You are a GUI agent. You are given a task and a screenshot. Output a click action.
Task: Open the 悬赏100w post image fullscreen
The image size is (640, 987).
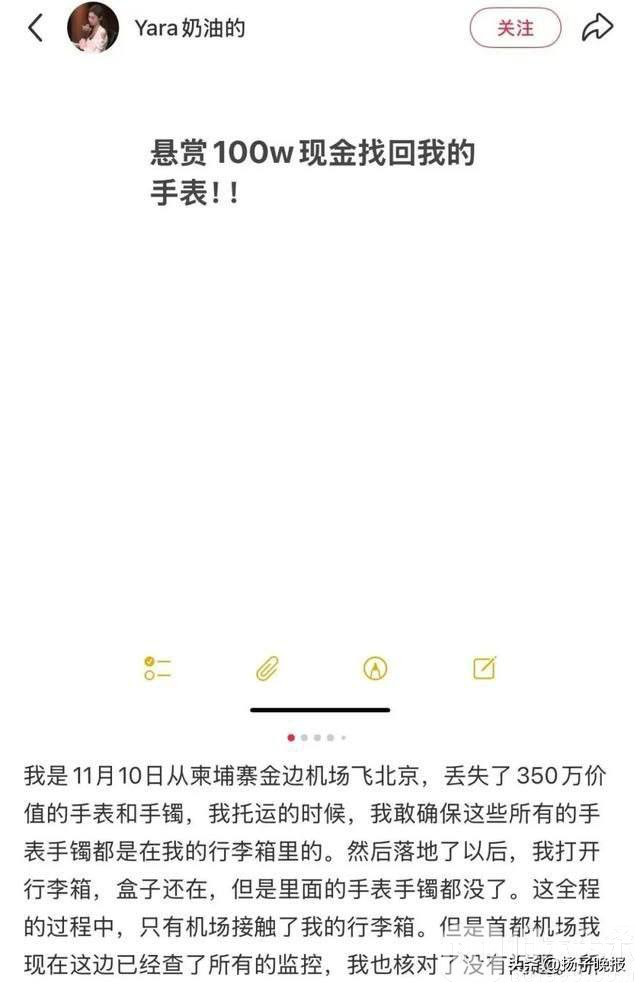(x=320, y=400)
